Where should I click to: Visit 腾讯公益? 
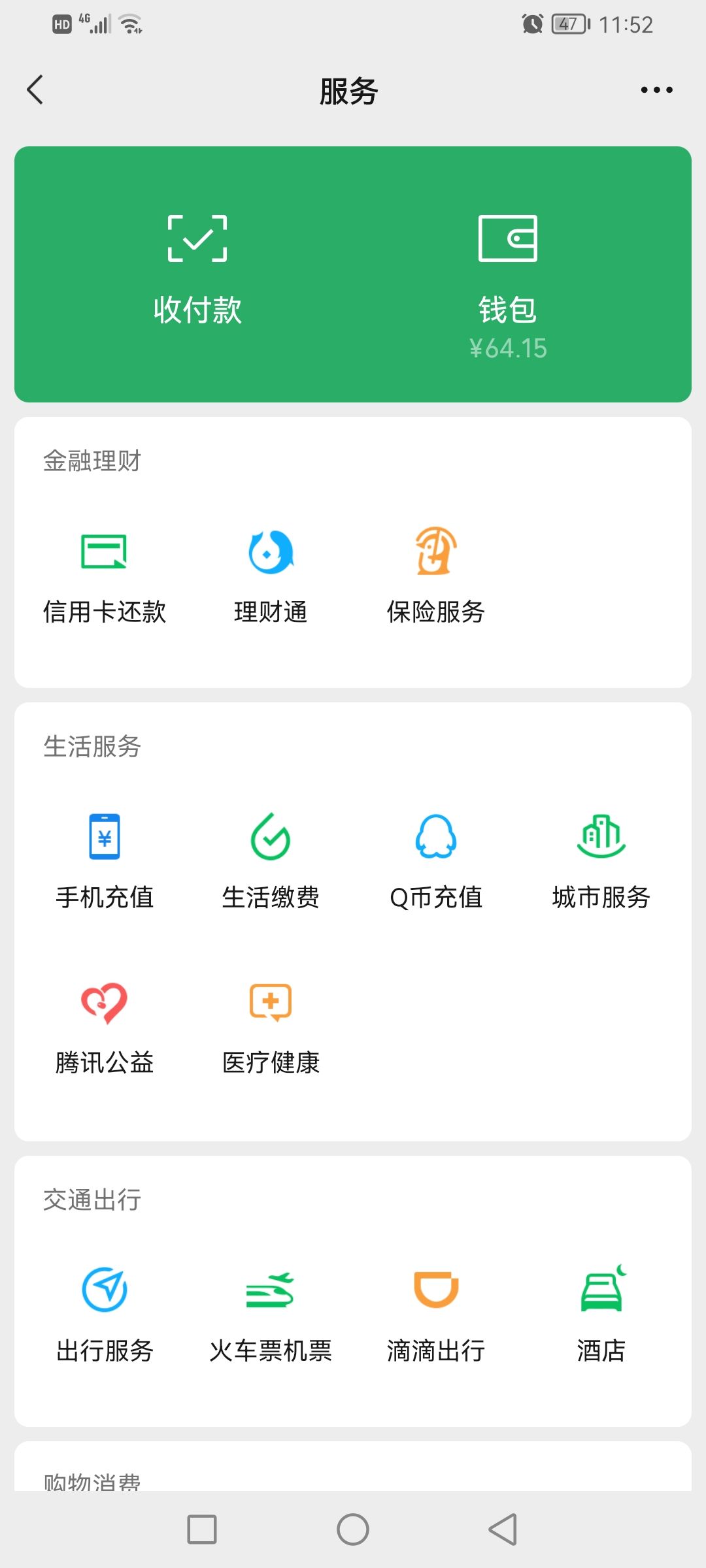click(x=105, y=1027)
